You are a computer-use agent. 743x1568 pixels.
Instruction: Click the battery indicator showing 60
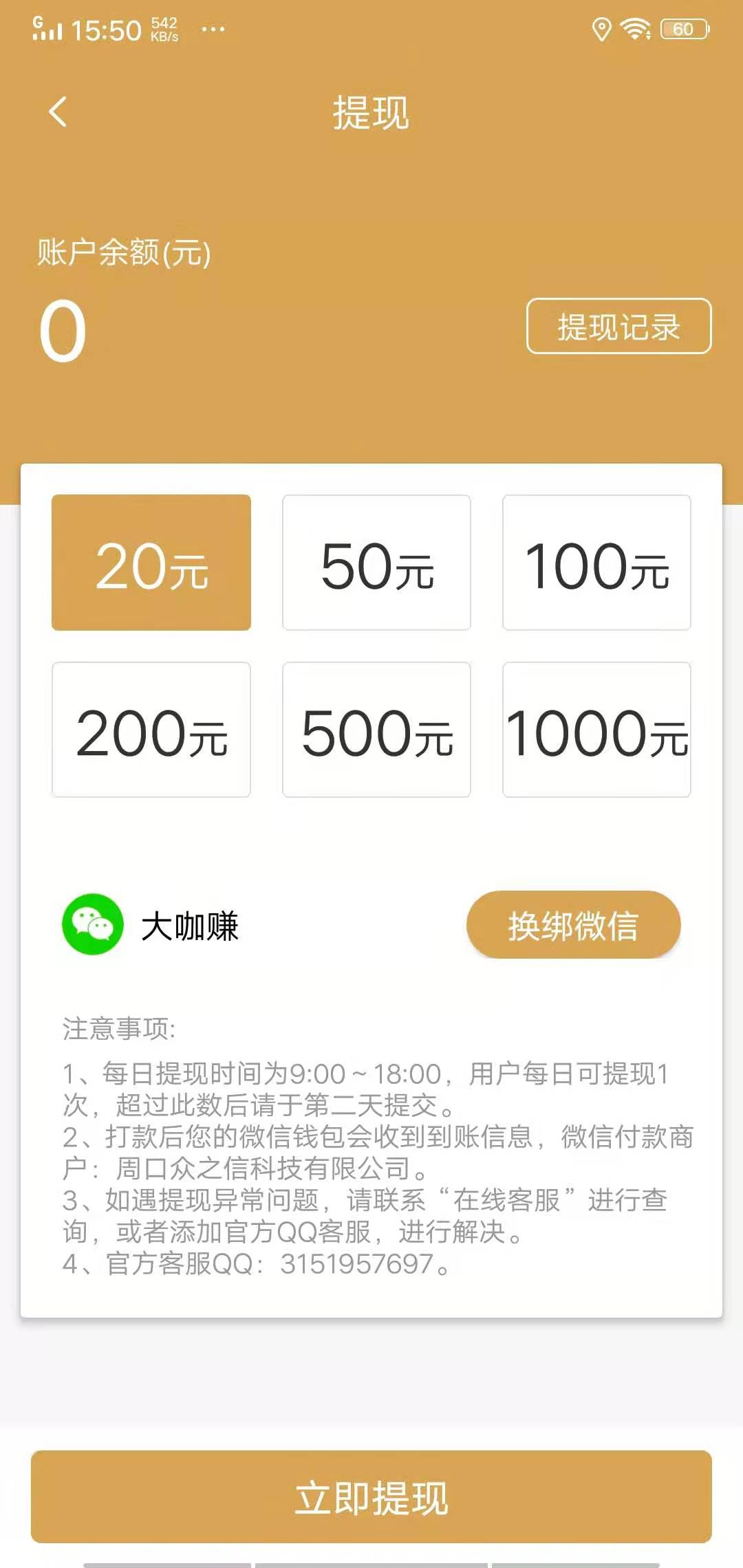[x=682, y=29]
